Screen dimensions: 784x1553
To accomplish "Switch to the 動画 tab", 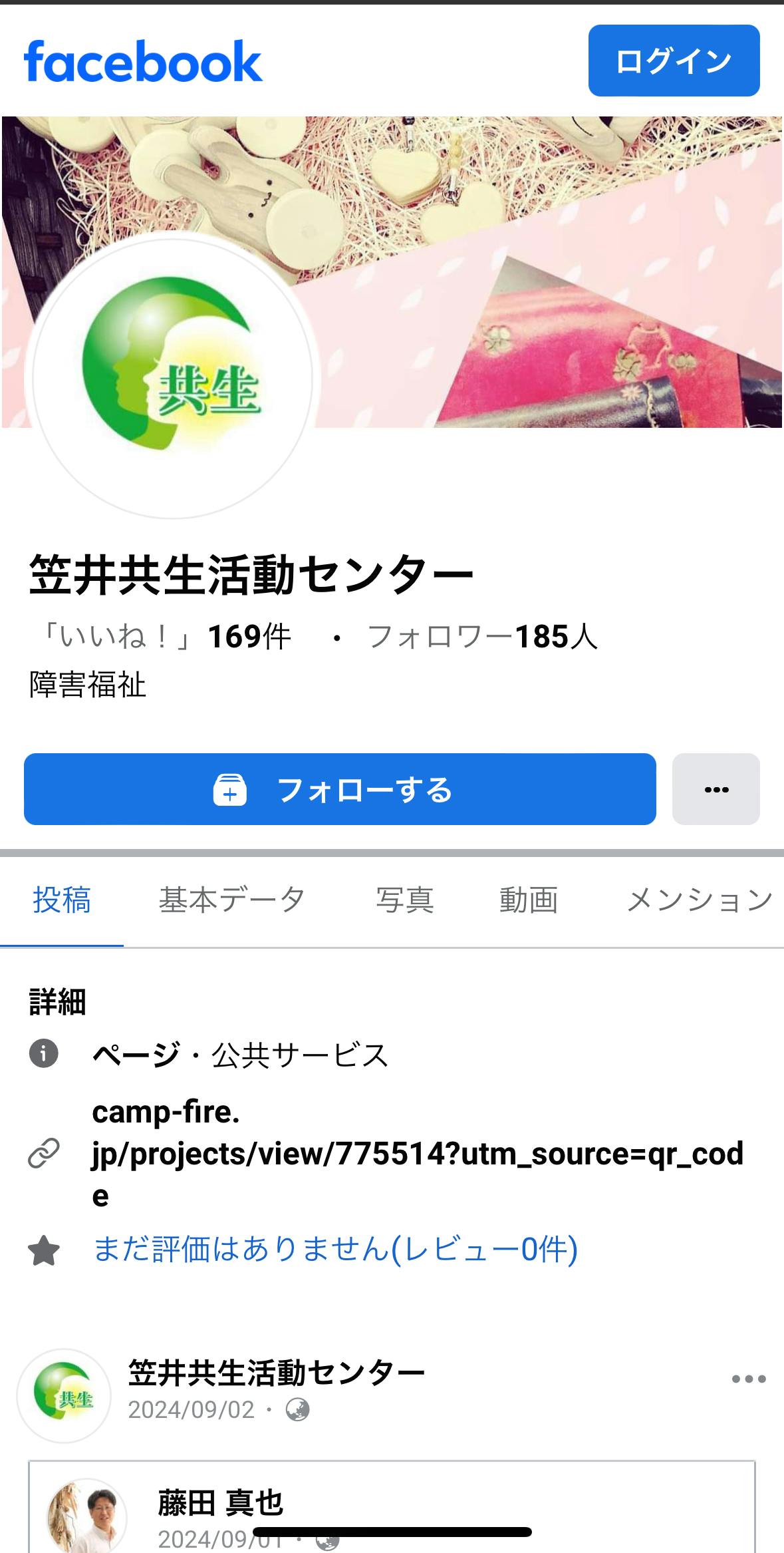I will [x=528, y=900].
